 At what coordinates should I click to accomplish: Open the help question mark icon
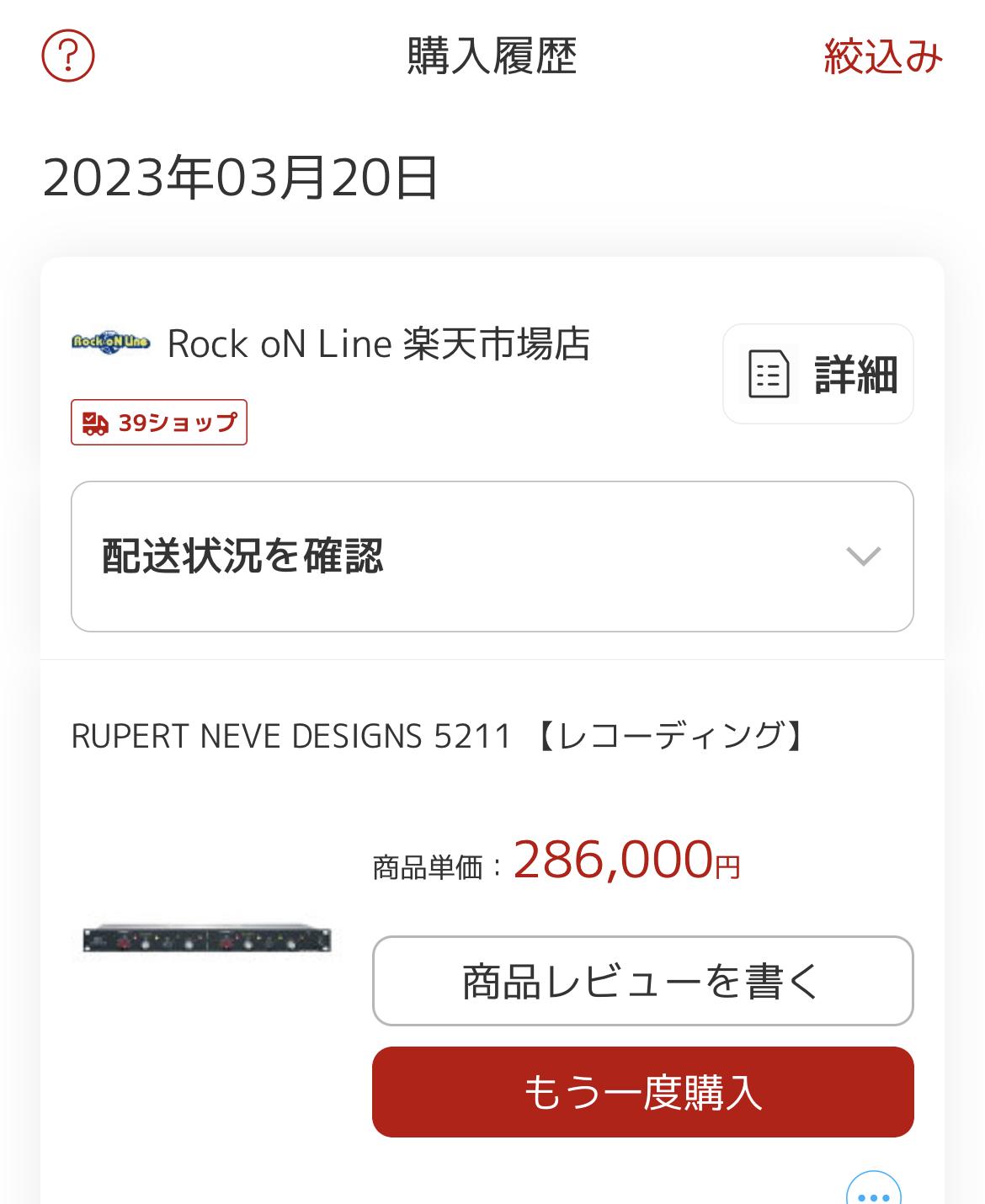click(x=68, y=56)
